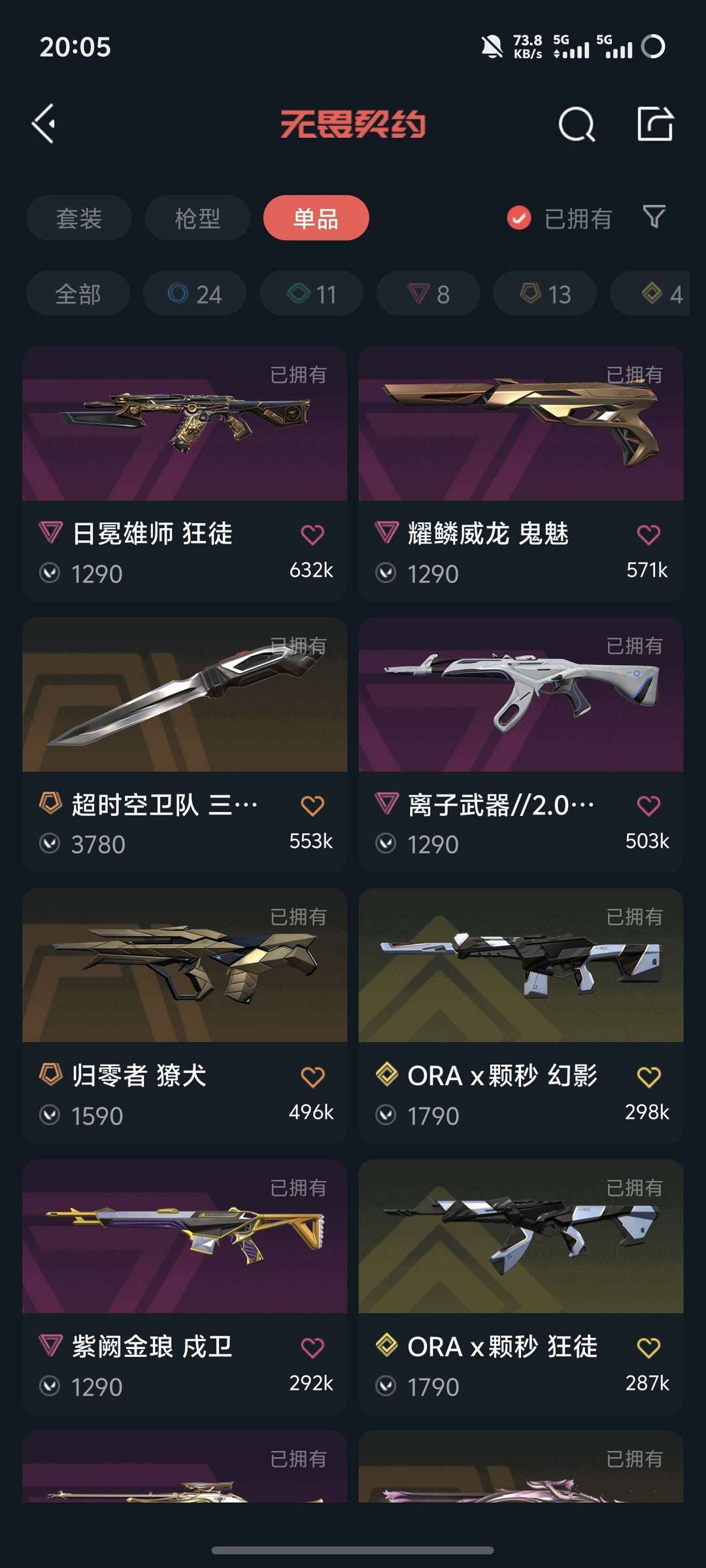The width and height of the screenshot is (706, 1568).
Task: Filter by the rarity chip showing 8
Action: pyautogui.click(x=428, y=294)
